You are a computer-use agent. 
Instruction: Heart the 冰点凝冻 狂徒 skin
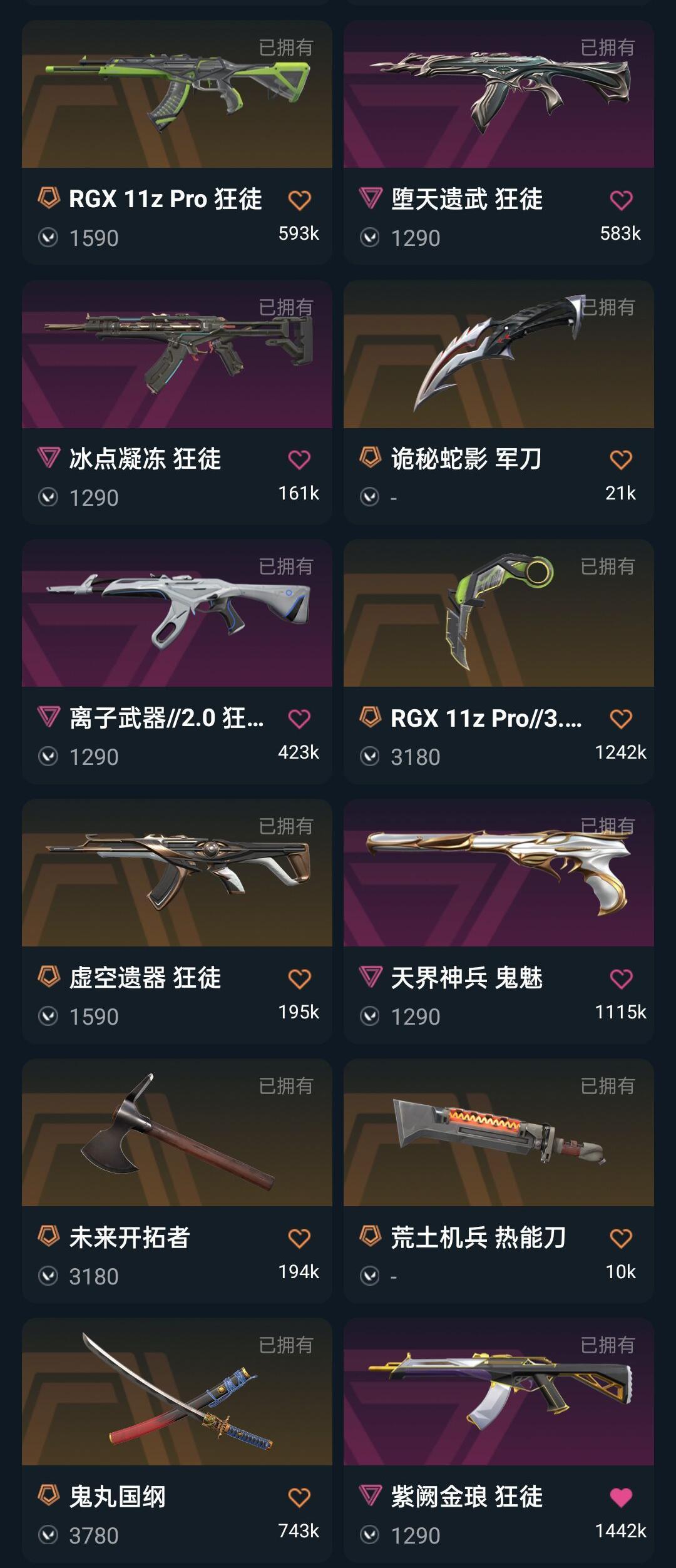(299, 460)
